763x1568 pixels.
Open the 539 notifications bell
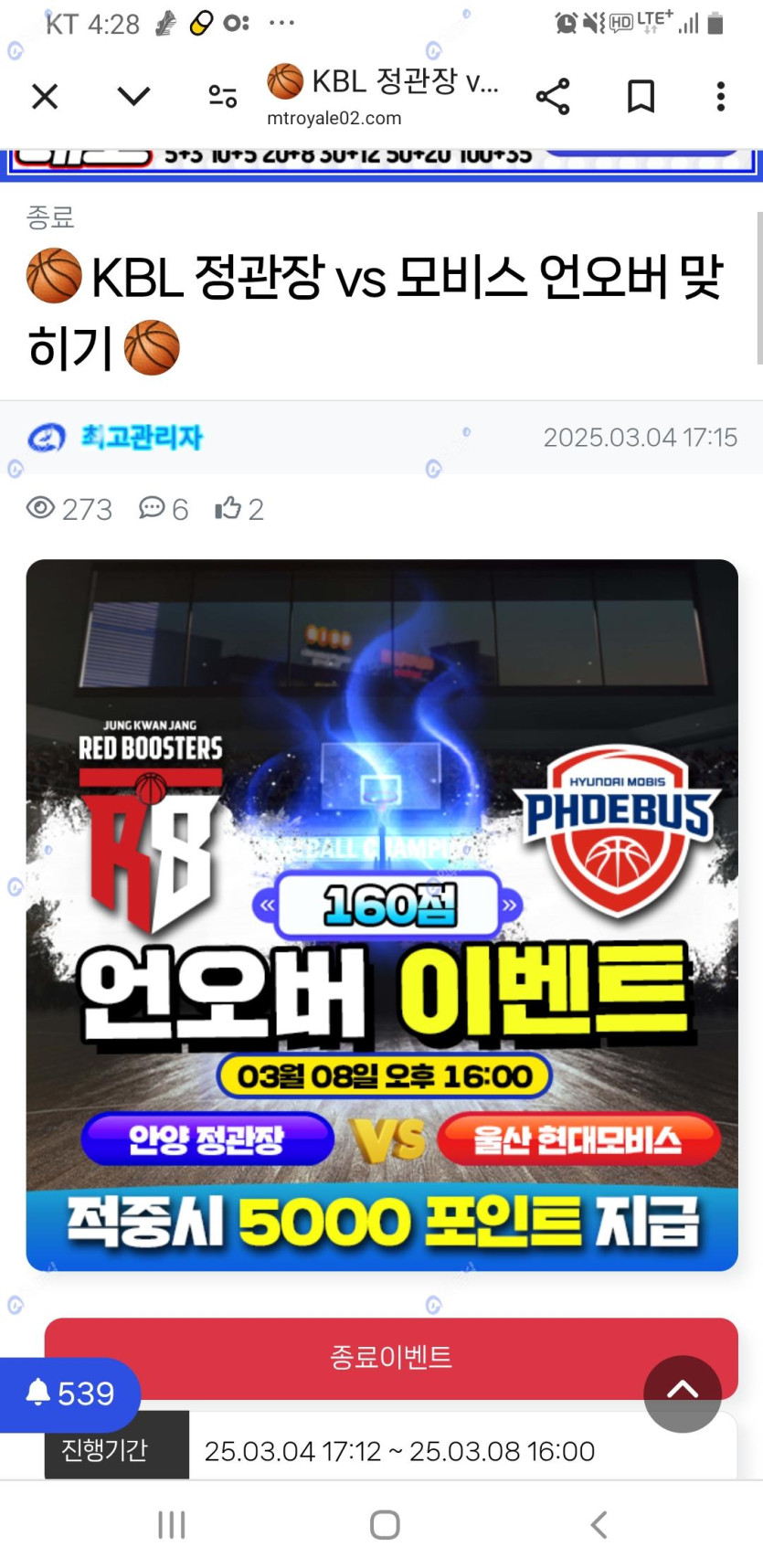coord(70,1393)
